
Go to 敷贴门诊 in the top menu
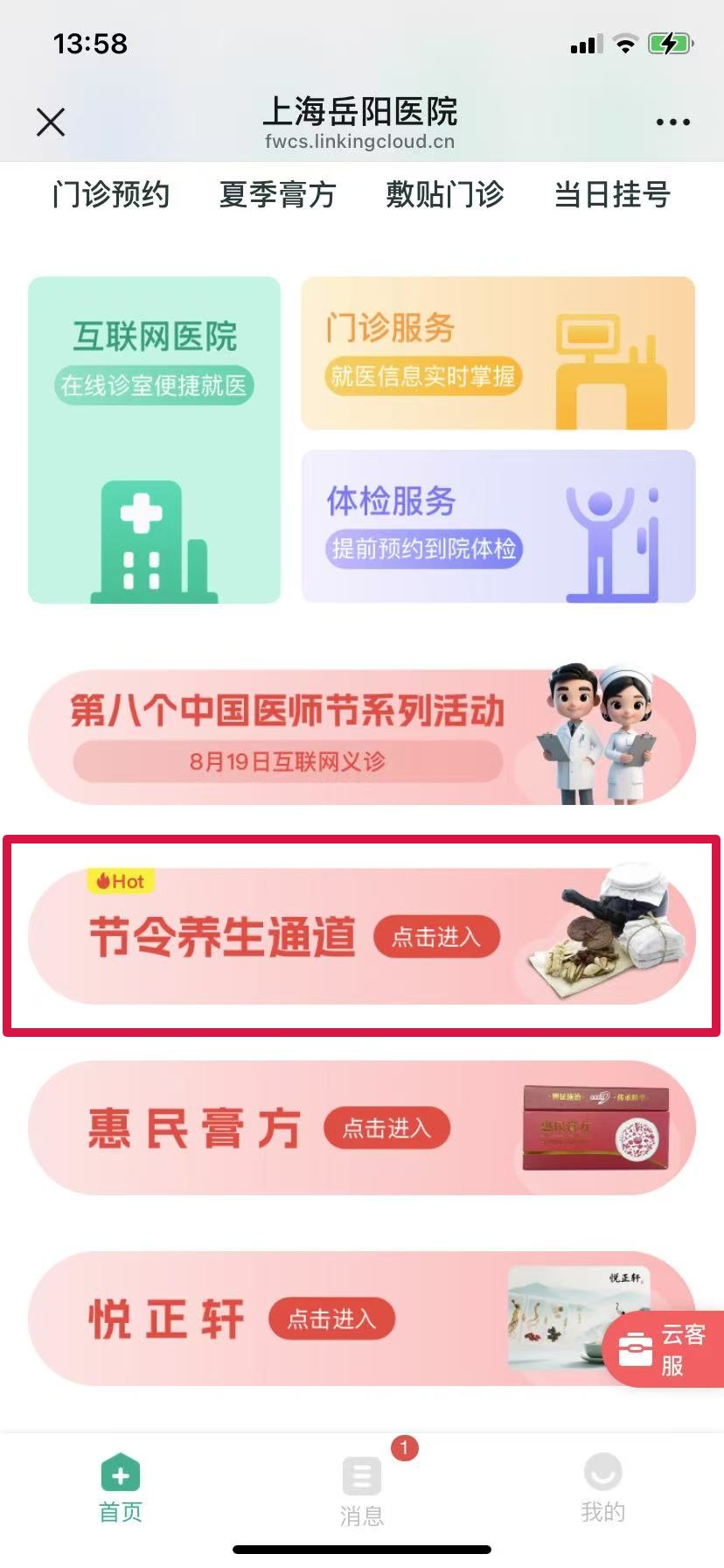pyautogui.click(x=444, y=194)
